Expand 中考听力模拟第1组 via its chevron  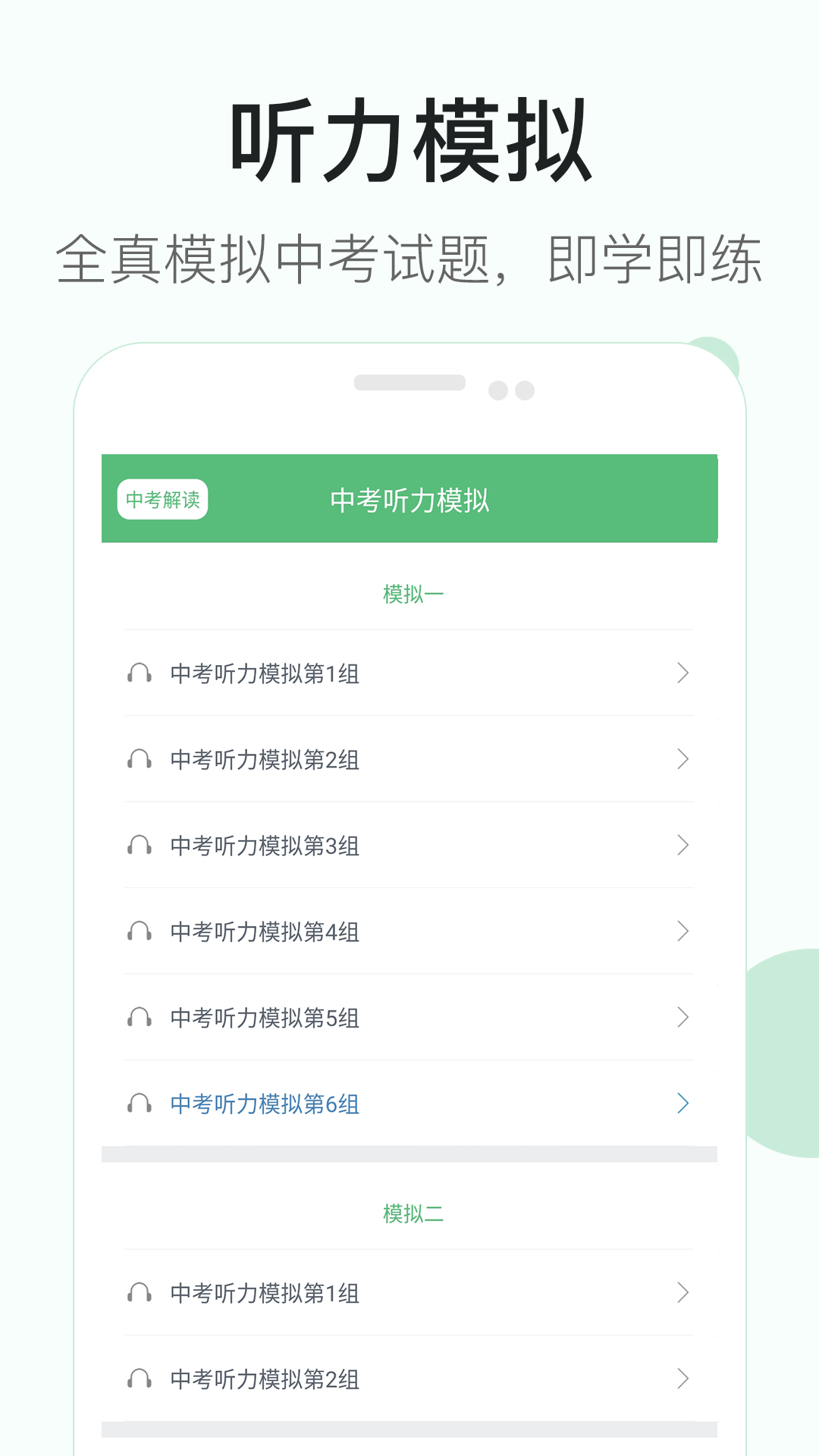pos(683,674)
